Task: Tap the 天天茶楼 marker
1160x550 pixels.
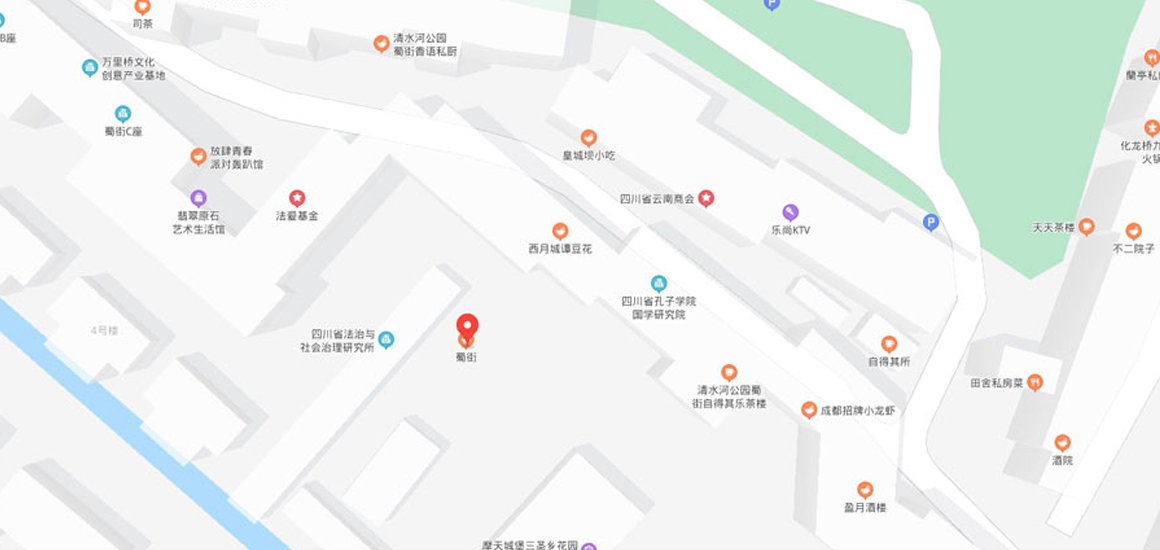Action: click(x=1087, y=227)
